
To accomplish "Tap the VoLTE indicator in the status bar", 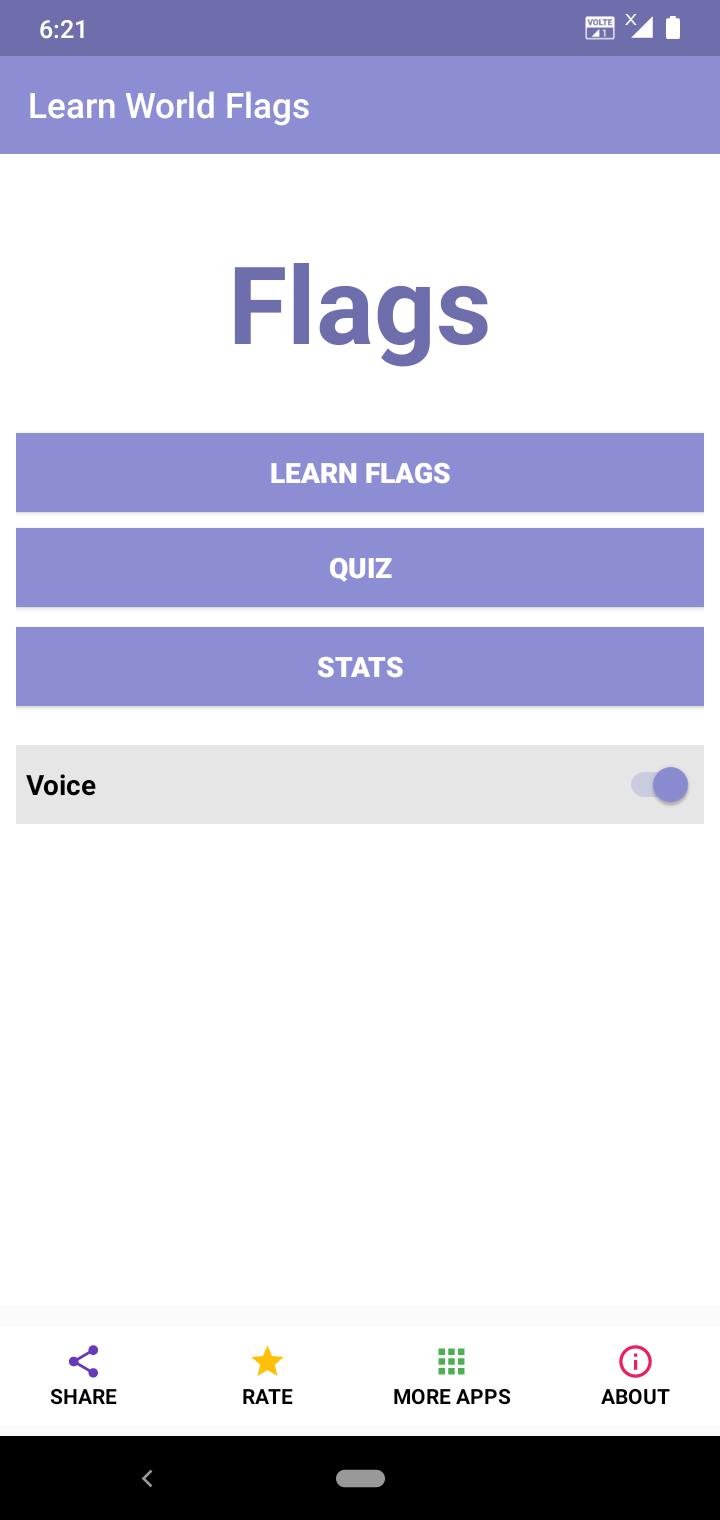I will (599, 27).
